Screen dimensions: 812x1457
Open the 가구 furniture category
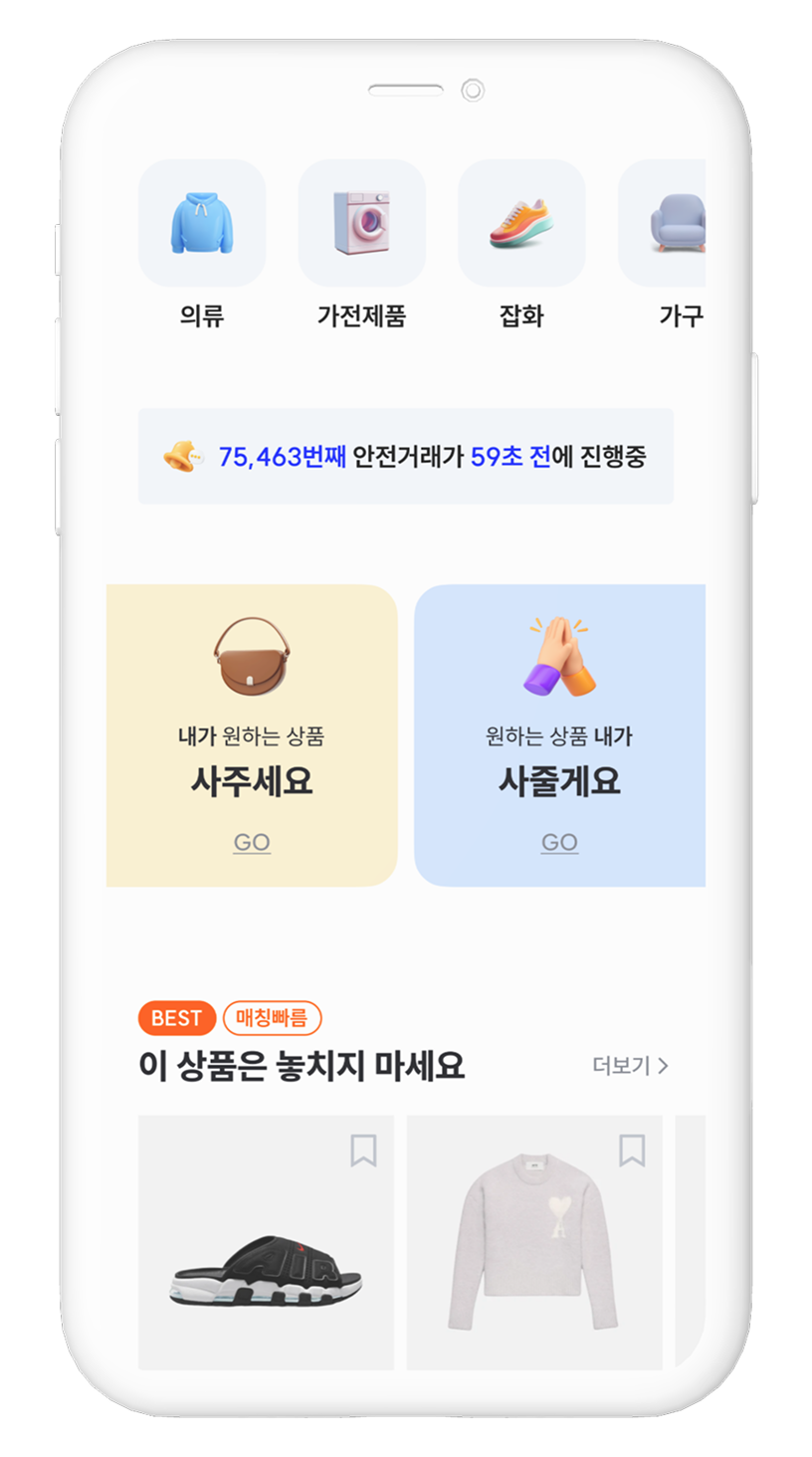[x=669, y=224]
